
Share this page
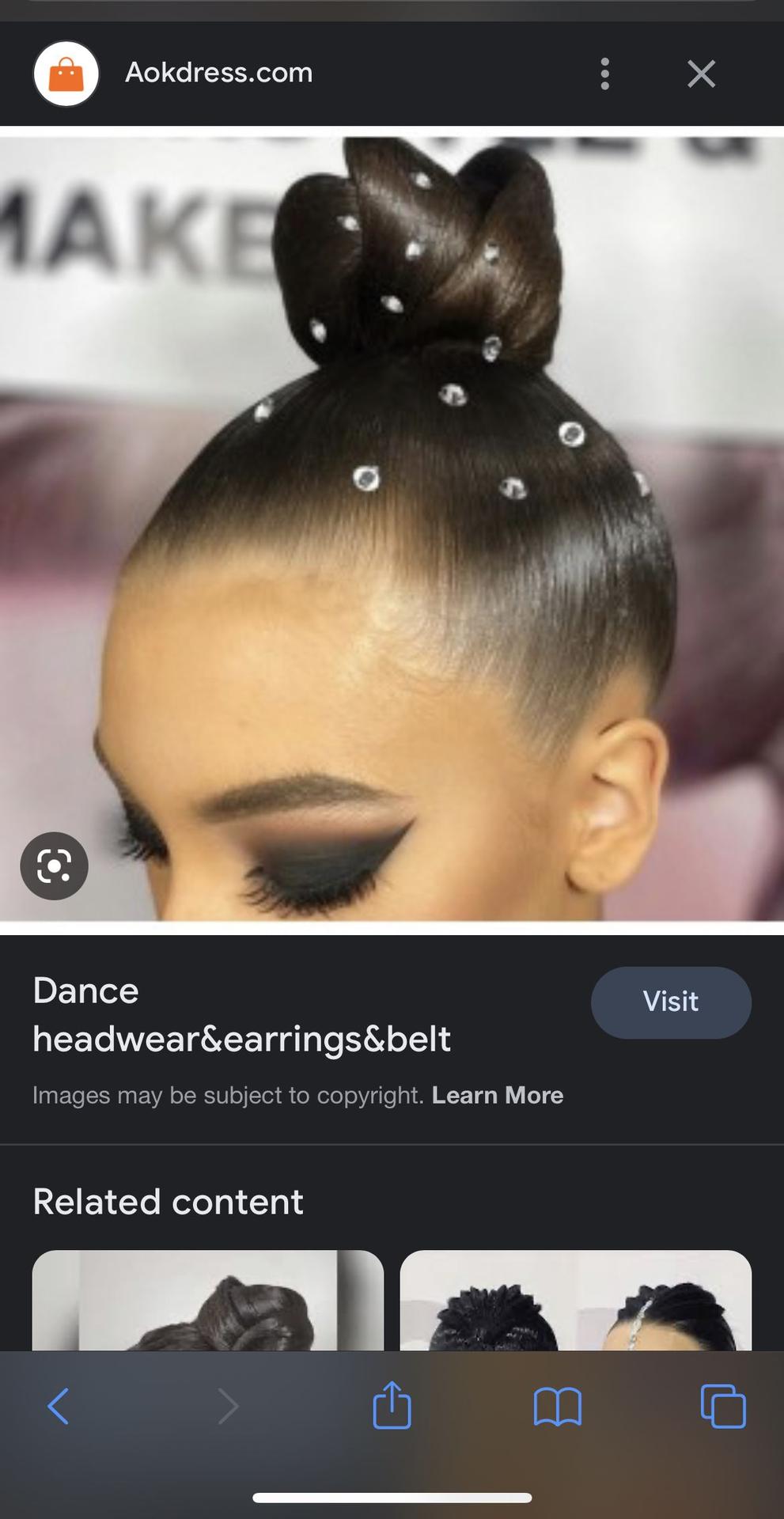[x=392, y=1404]
